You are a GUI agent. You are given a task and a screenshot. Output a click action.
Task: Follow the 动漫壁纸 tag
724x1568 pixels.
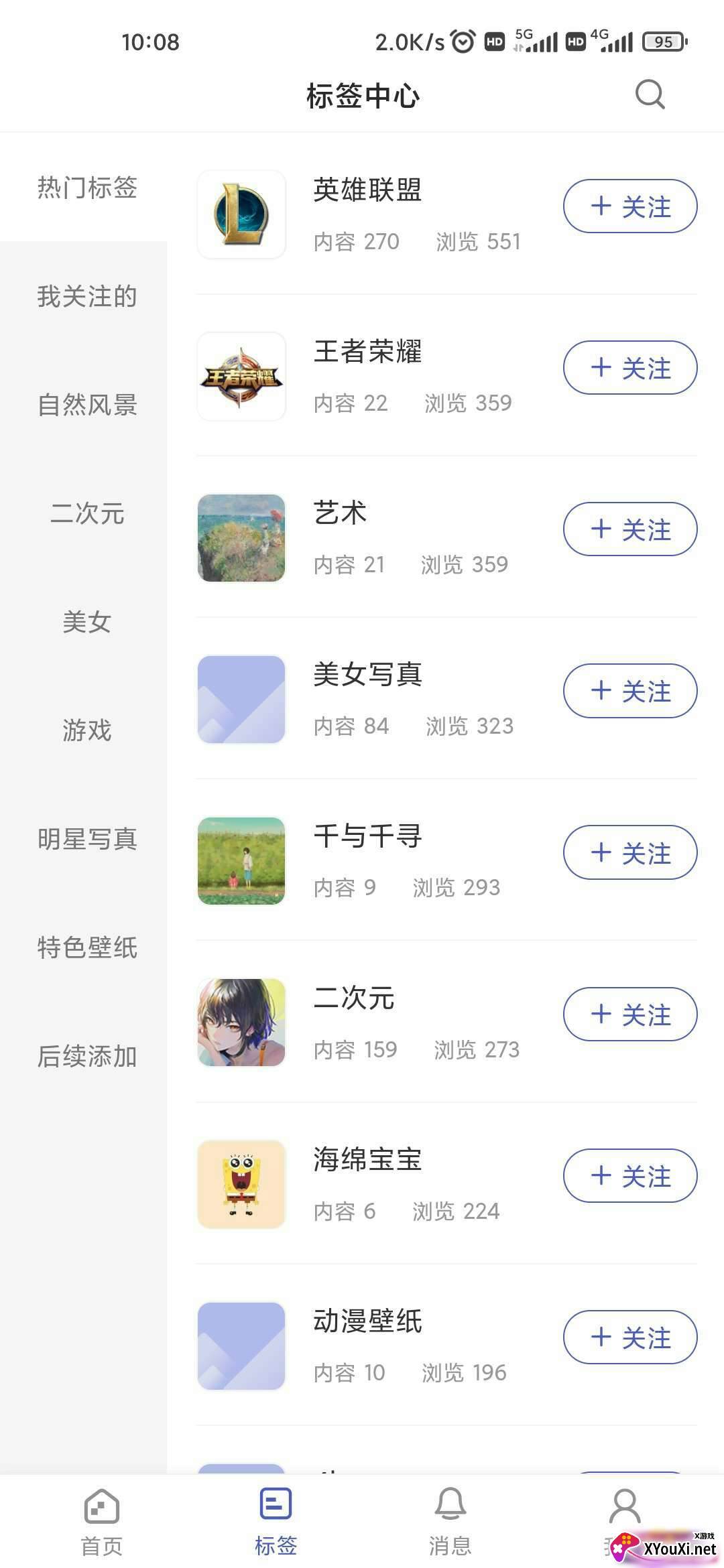pyautogui.click(x=629, y=1337)
